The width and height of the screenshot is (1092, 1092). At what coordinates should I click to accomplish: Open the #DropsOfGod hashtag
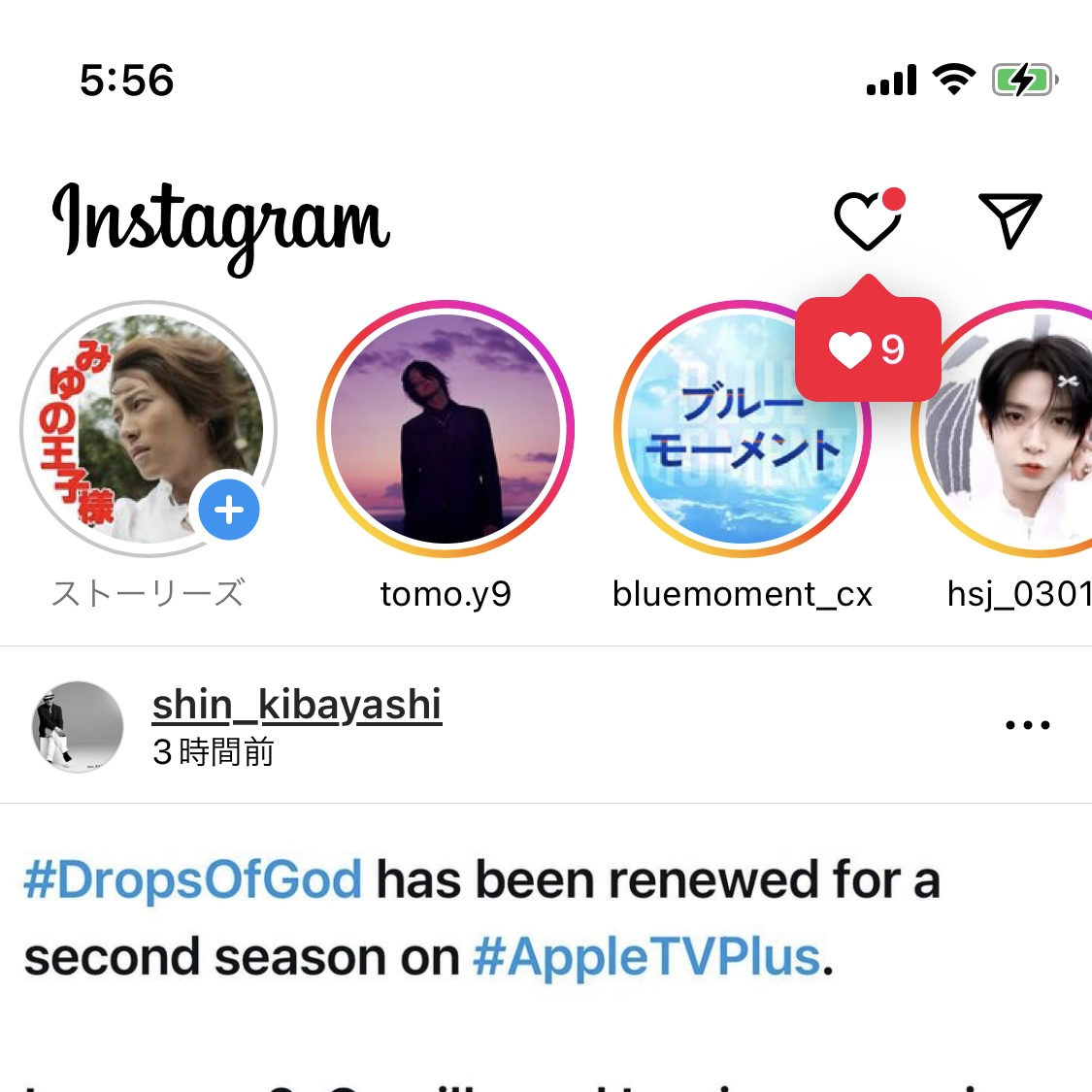[x=192, y=880]
